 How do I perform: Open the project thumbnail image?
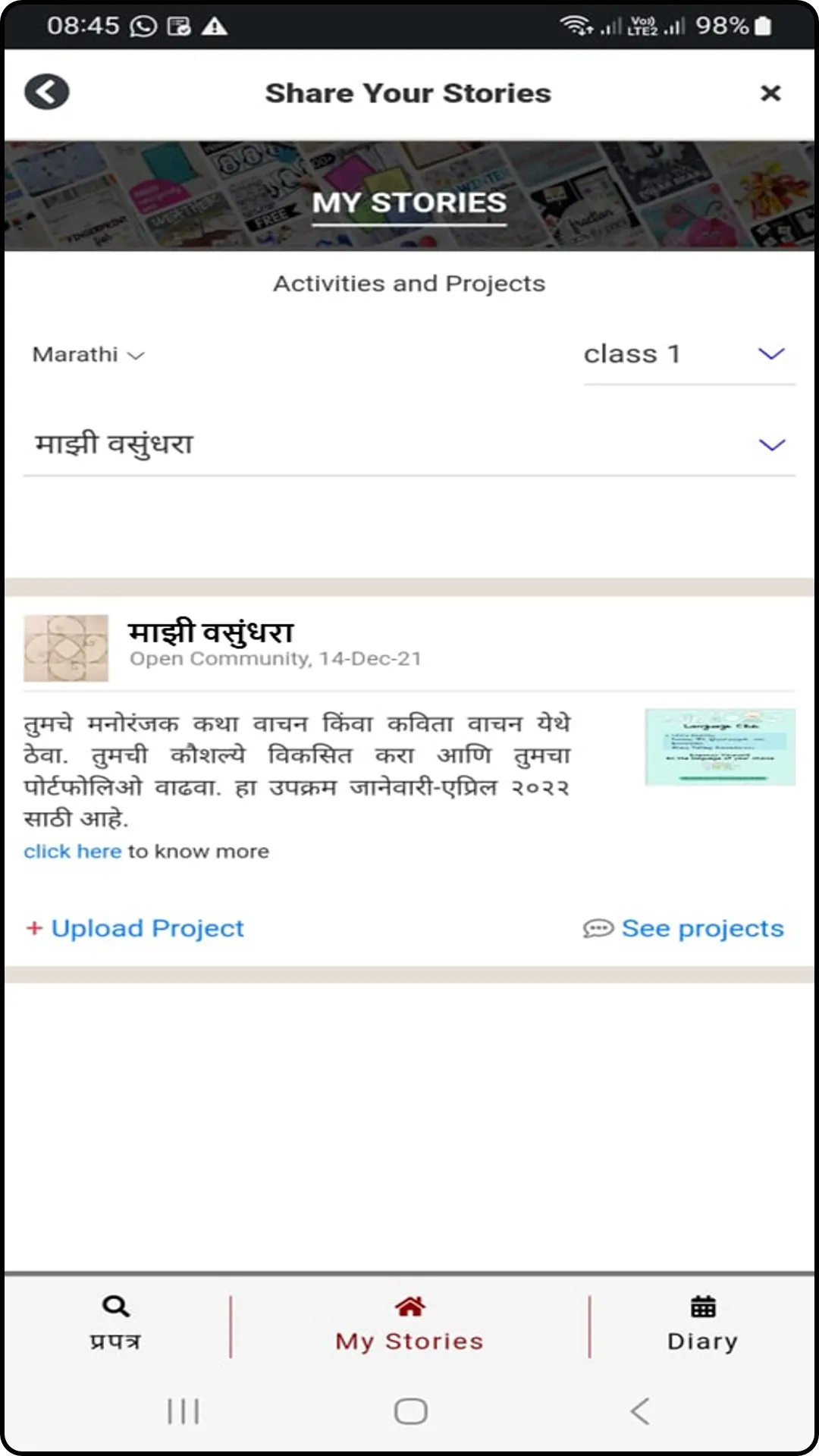(x=719, y=747)
